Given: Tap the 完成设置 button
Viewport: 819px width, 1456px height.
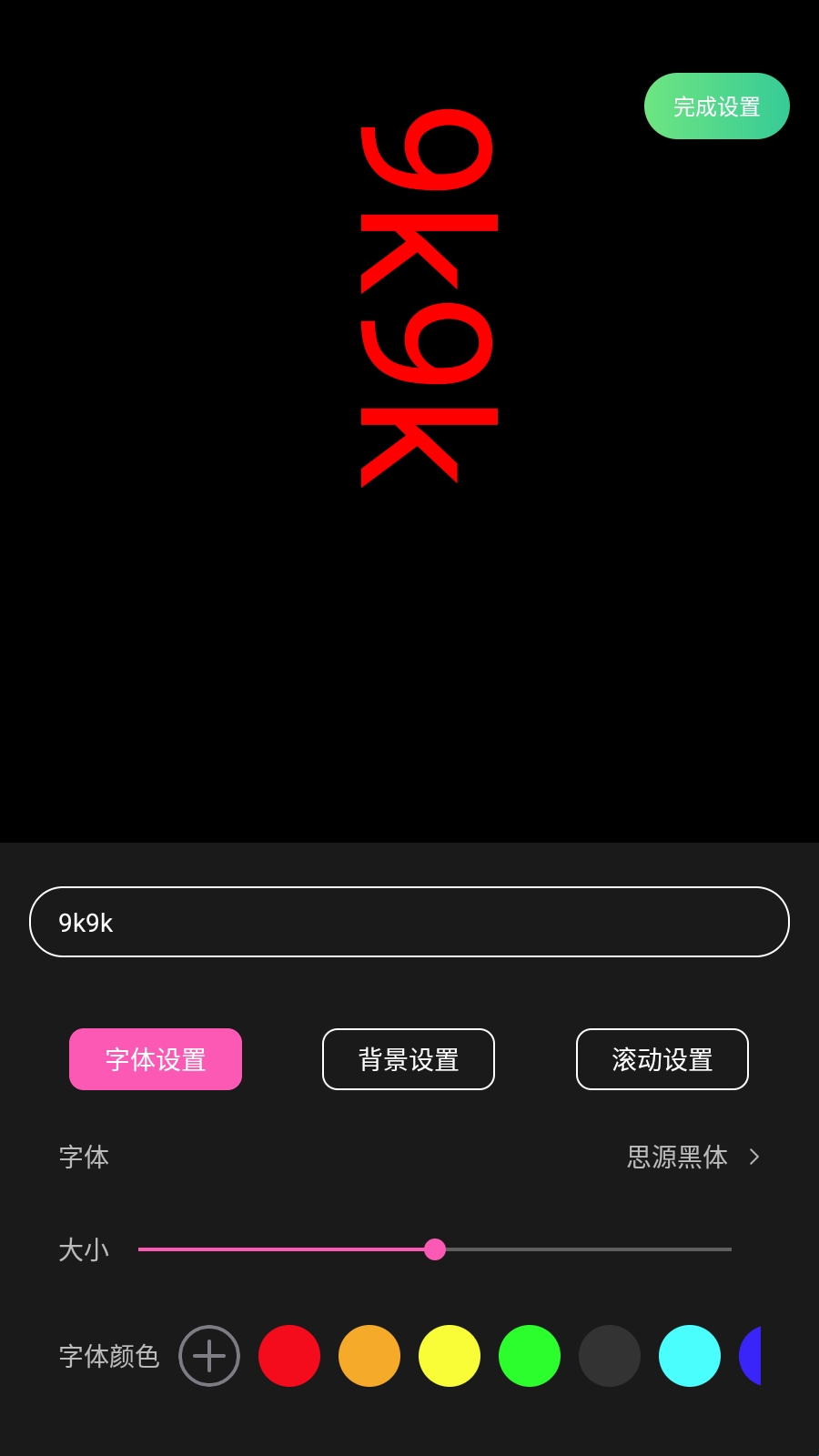Looking at the screenshot, I should pos(716,106).
